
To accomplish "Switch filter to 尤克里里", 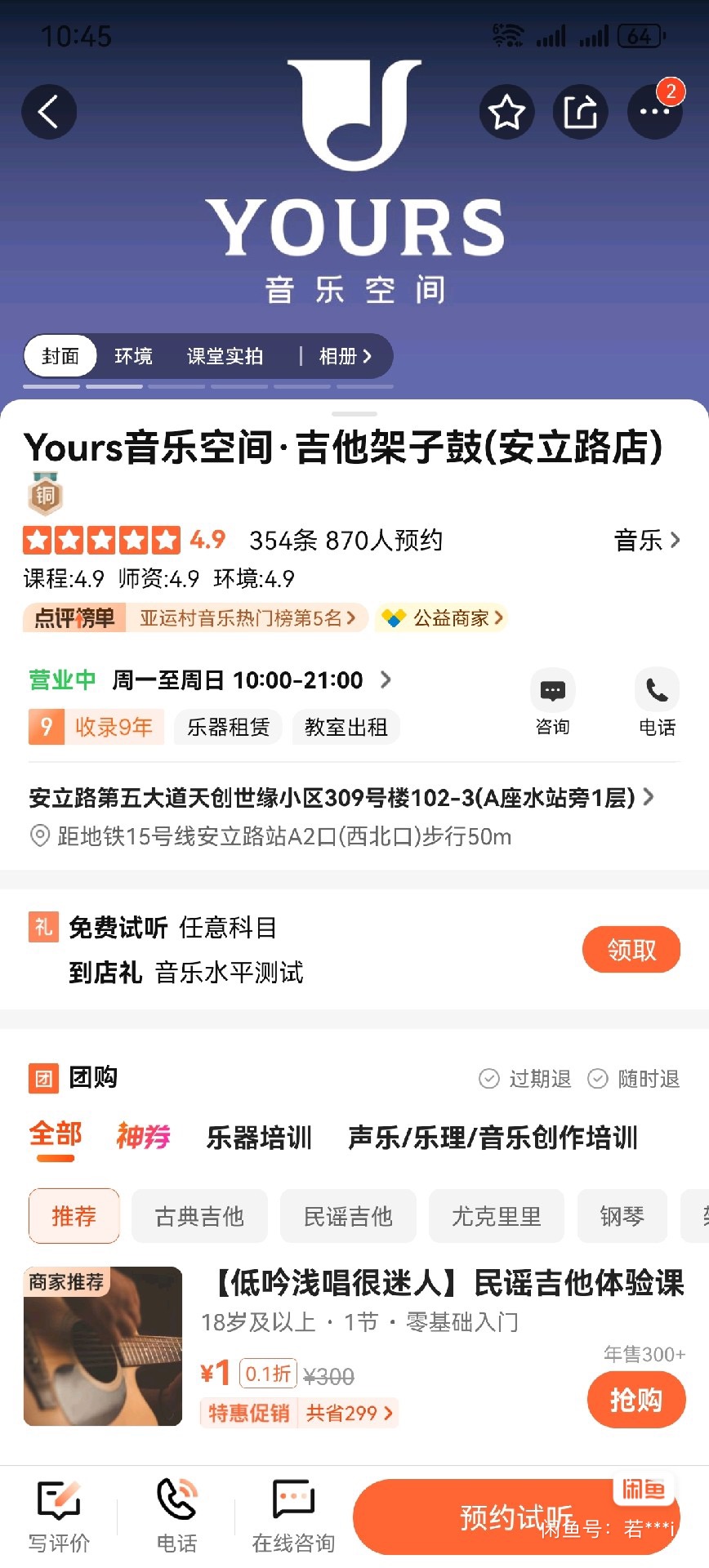I will [x=496, y=1216].
